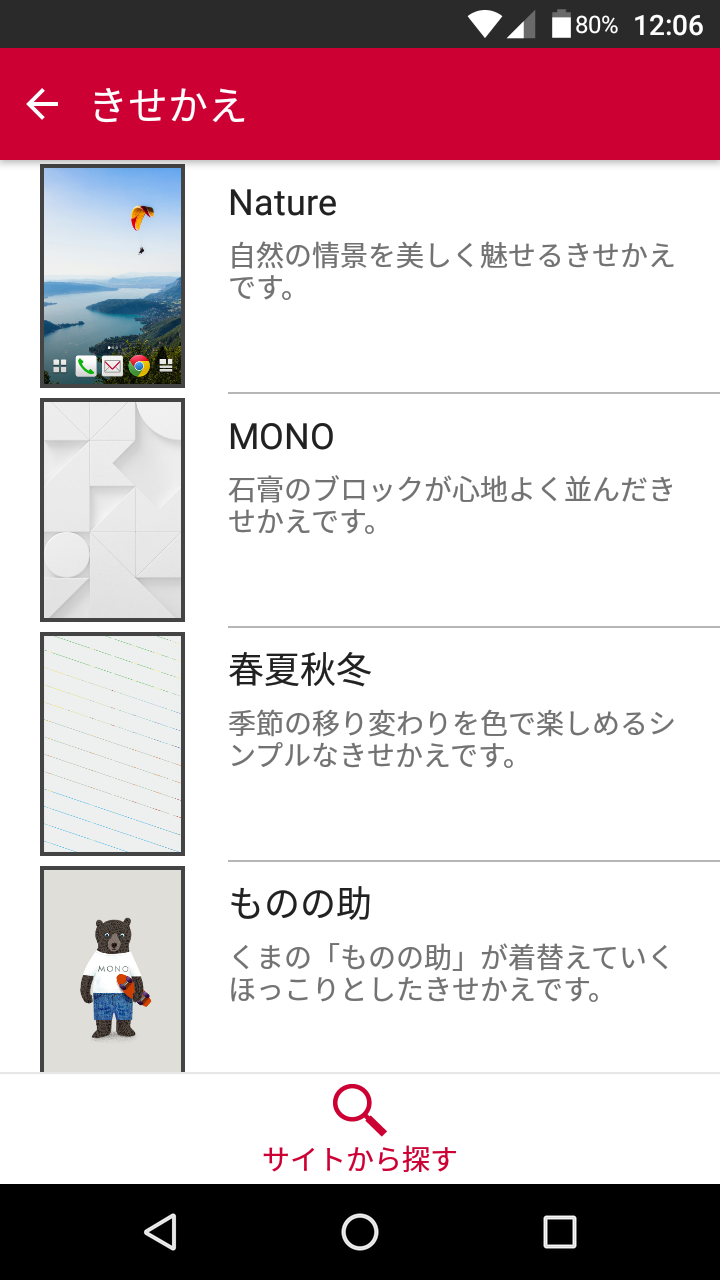720x1280 pixels.
Task: Tap サイトから探す to search the site
Action: click(x=360, y=1130)
